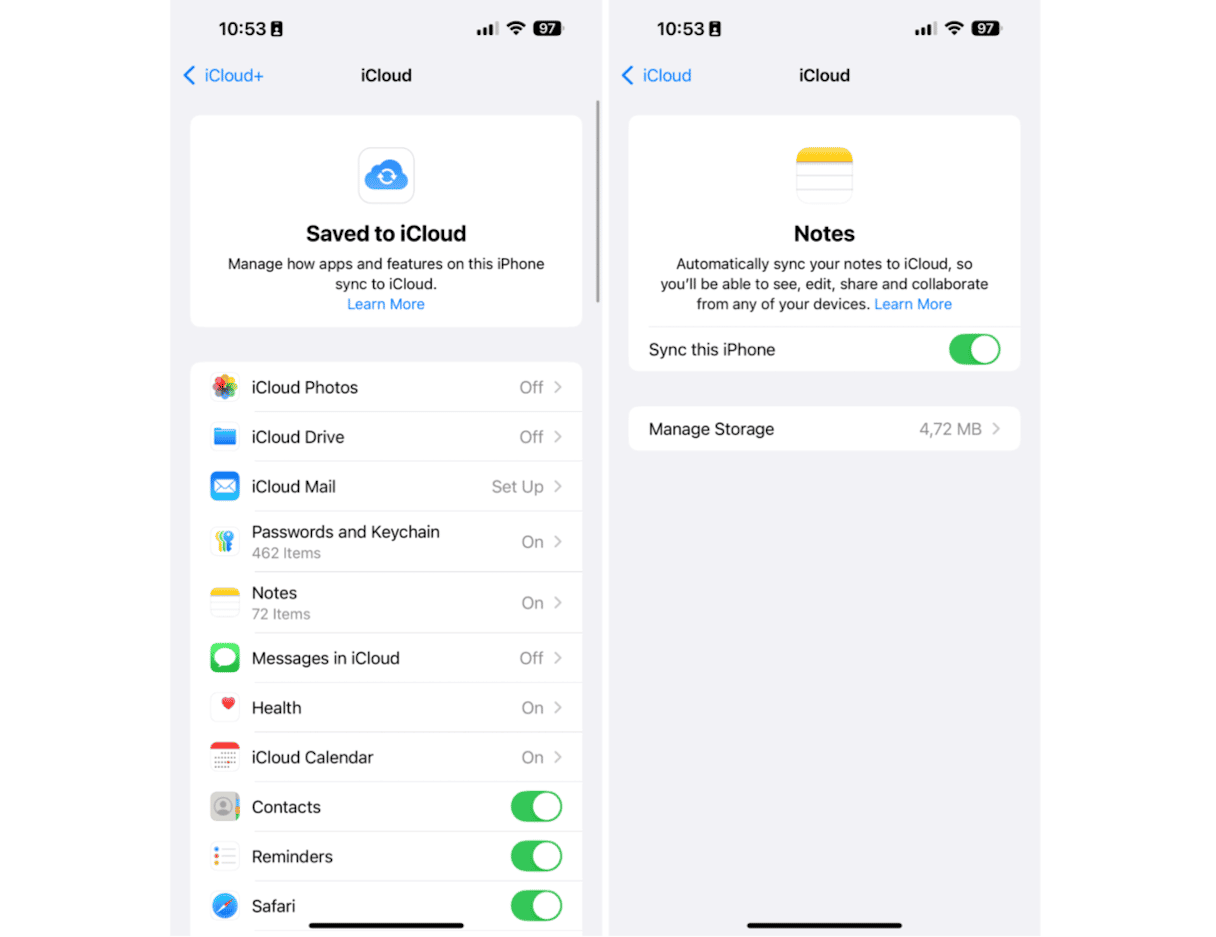Switch off Sync this iPhone
The width and height of the screenshot is (1216, 937).
973,349
